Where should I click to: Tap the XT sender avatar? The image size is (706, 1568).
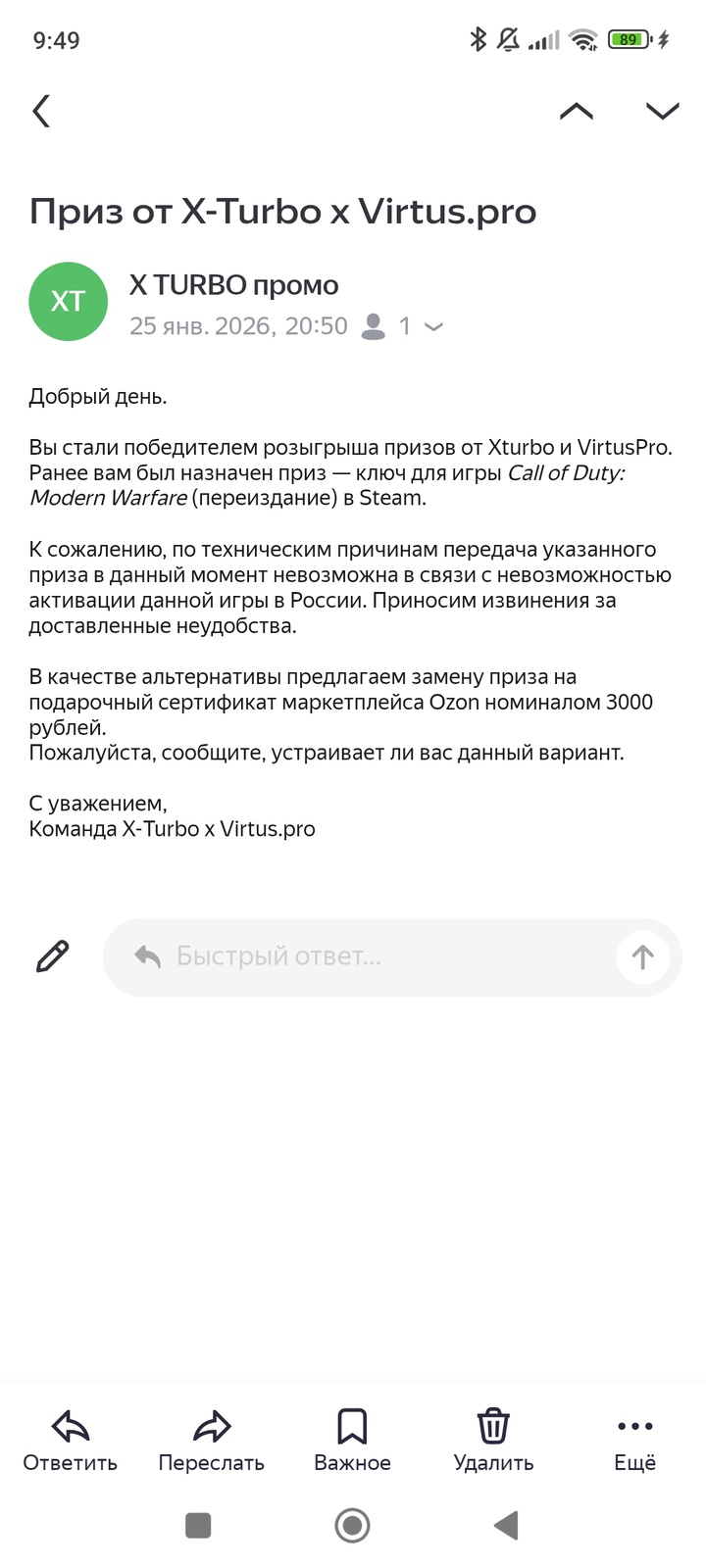point(68,301)
